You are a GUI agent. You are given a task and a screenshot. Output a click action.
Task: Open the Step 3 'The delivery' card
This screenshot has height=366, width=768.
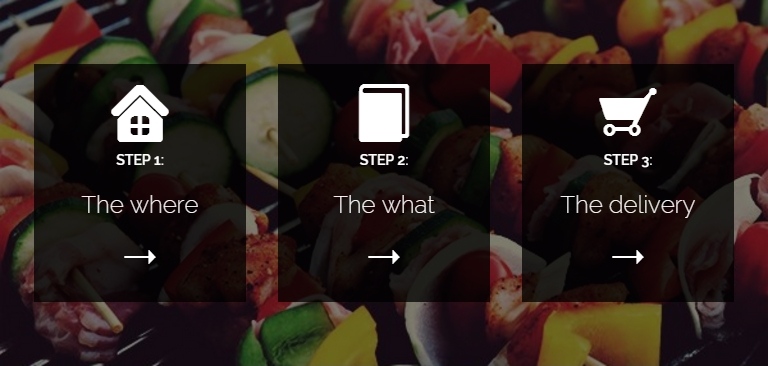pos(627,183)
